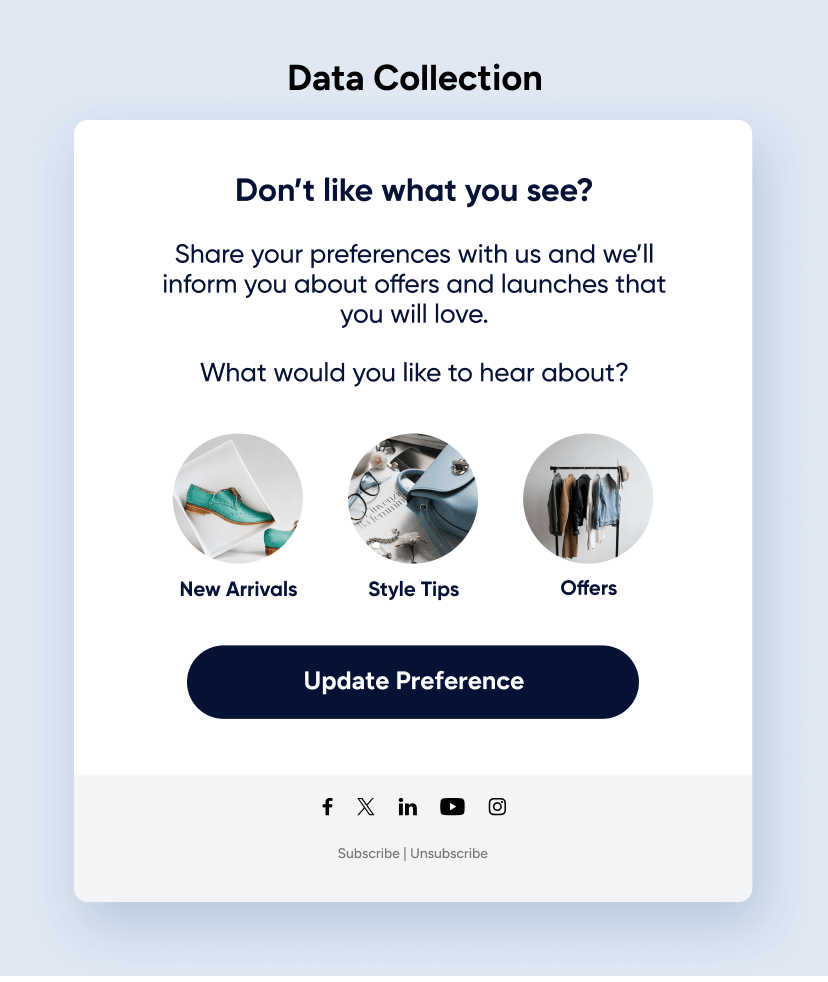Open the LinkedIn page
Screen dimensions: 828x982
coord(407,807)
